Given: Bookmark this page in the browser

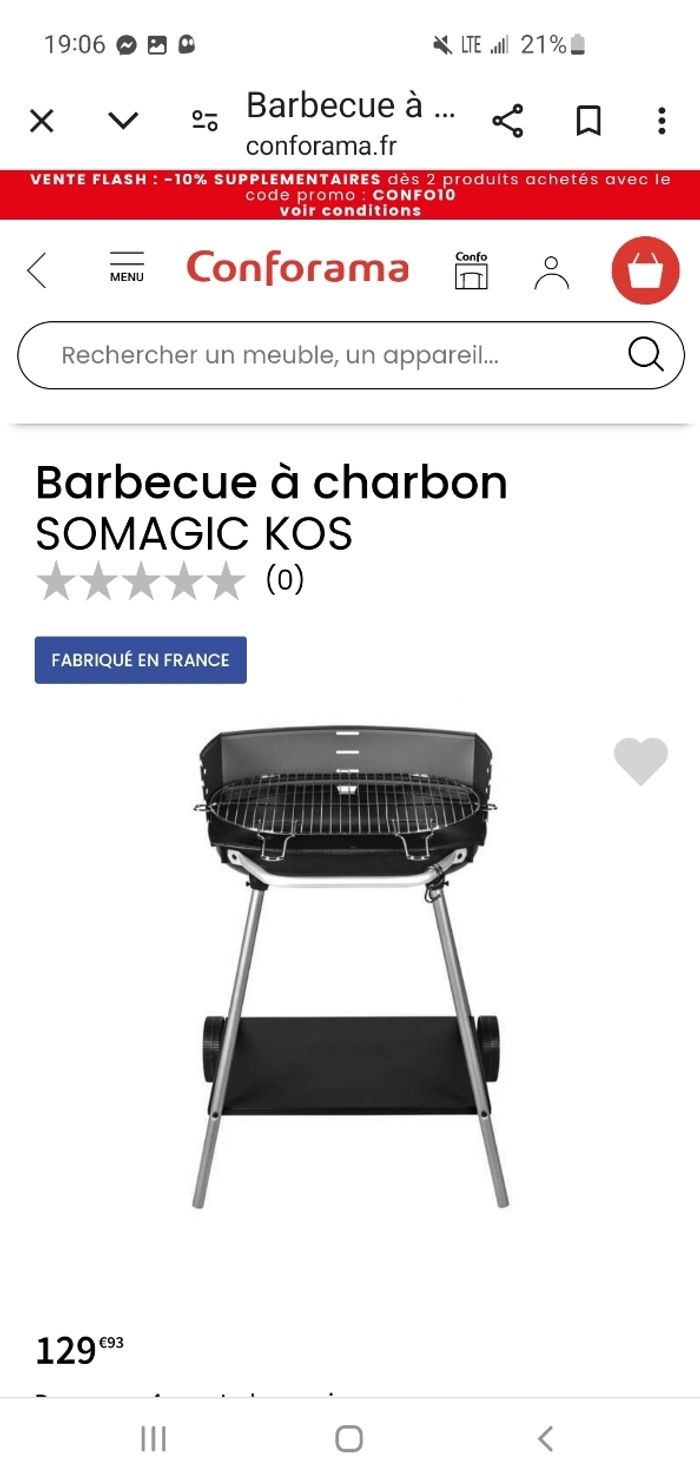Looking at the screenshot, I should [x=588, y=122].
